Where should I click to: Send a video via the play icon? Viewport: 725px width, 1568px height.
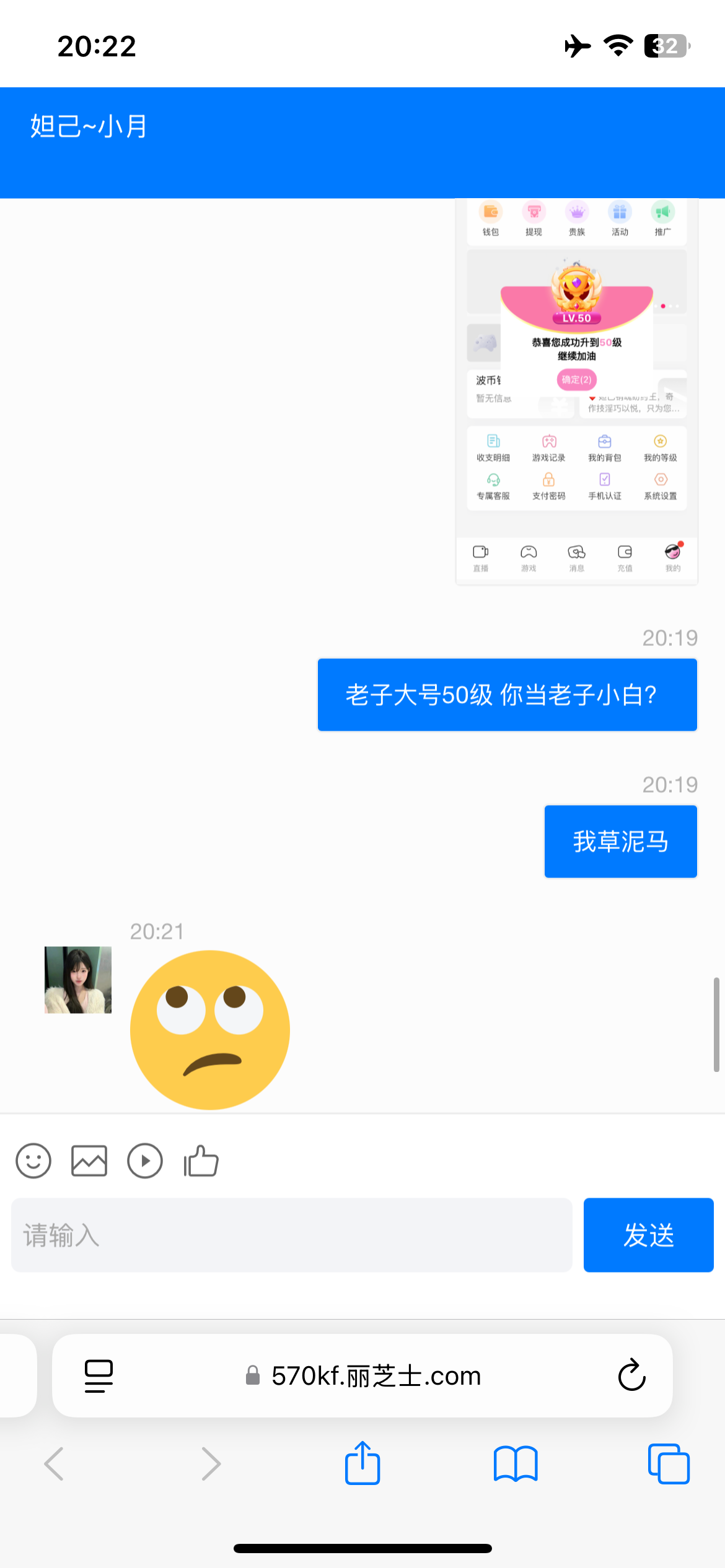coord(145,1161)
